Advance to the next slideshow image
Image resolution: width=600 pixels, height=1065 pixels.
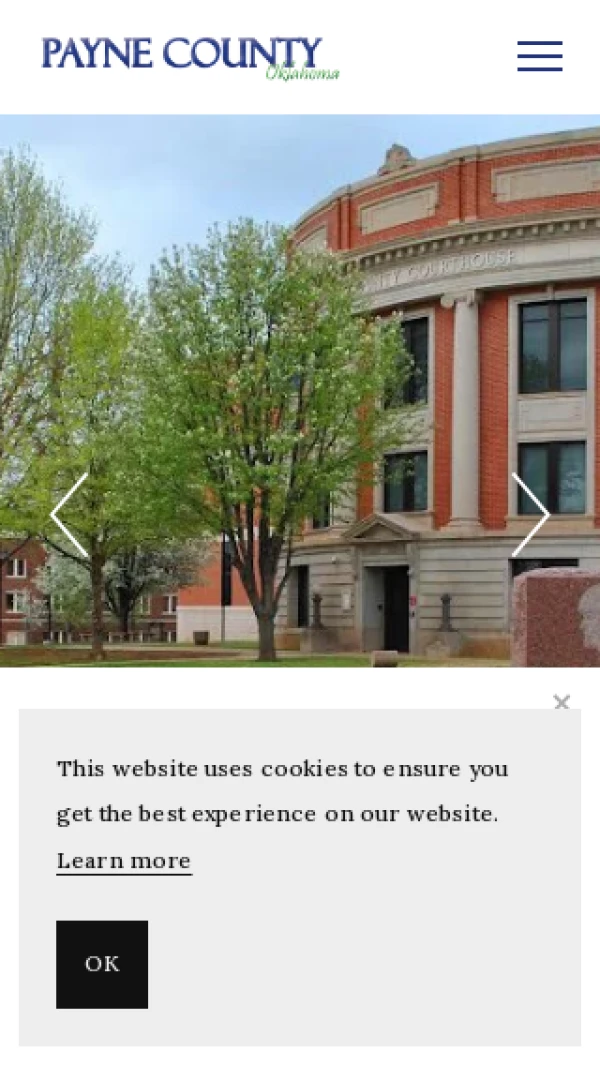(530, 515)
